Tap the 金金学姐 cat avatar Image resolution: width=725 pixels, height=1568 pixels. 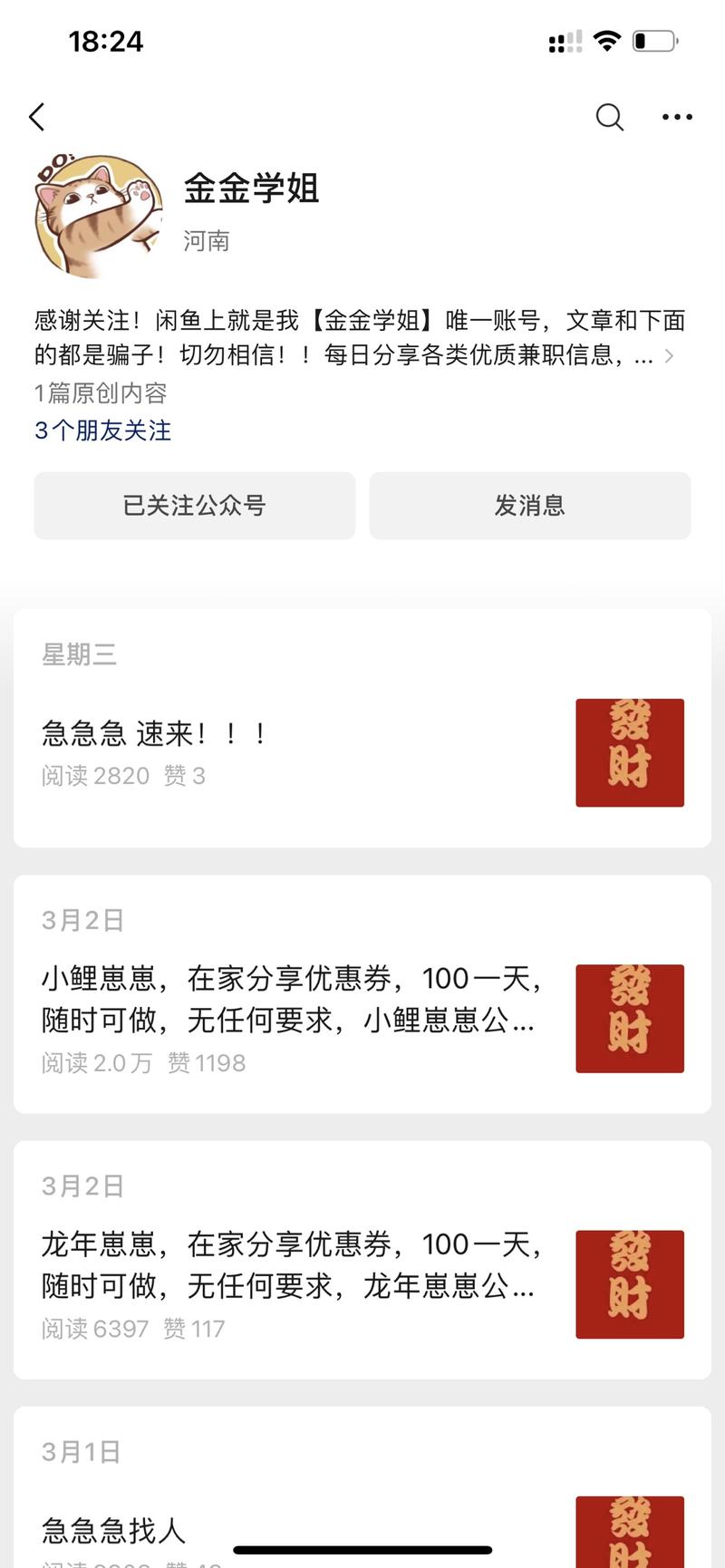click(98, 214)
